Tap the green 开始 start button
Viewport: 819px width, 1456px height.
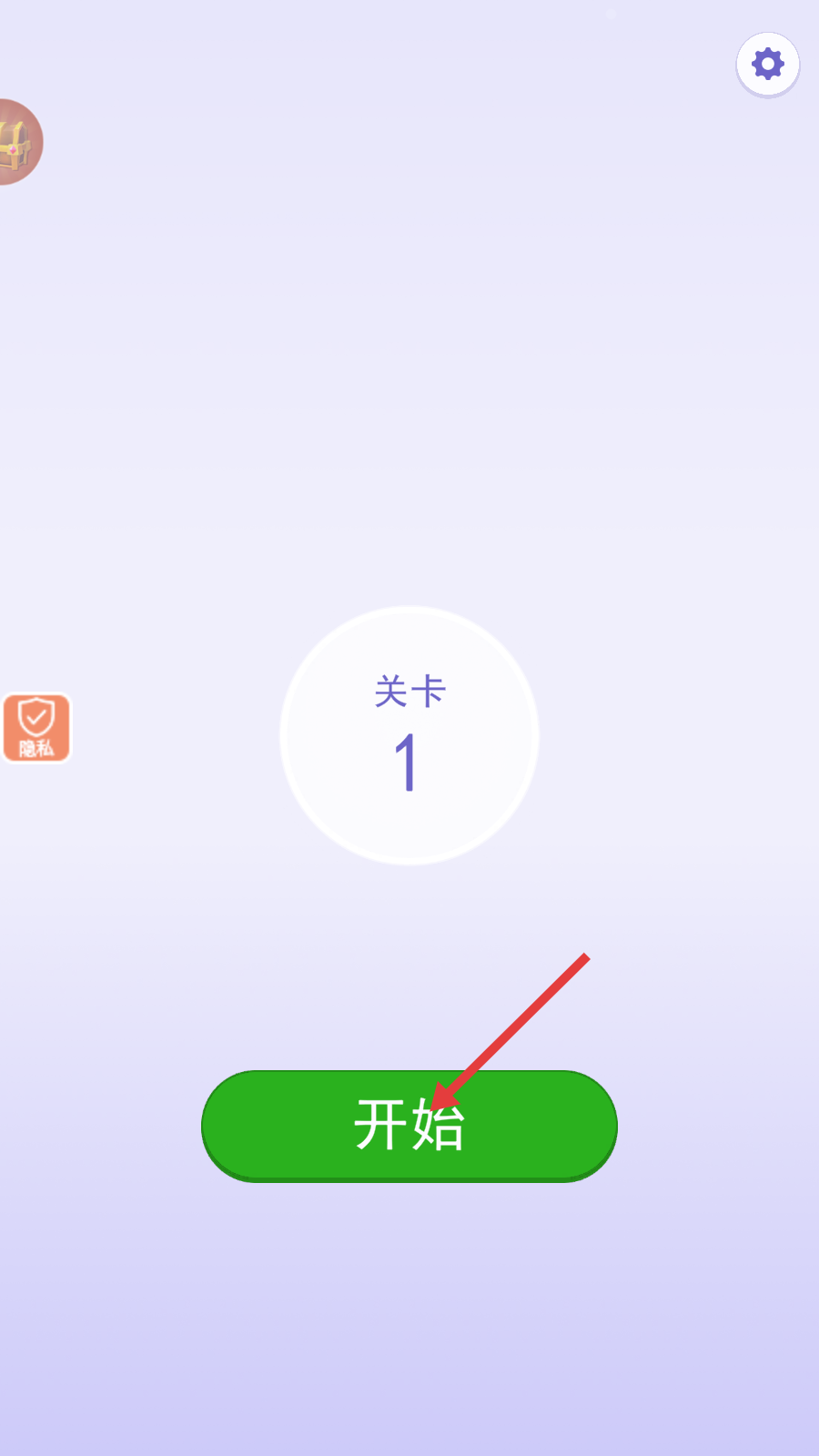pyautogui.click(x=409, y=1125)
